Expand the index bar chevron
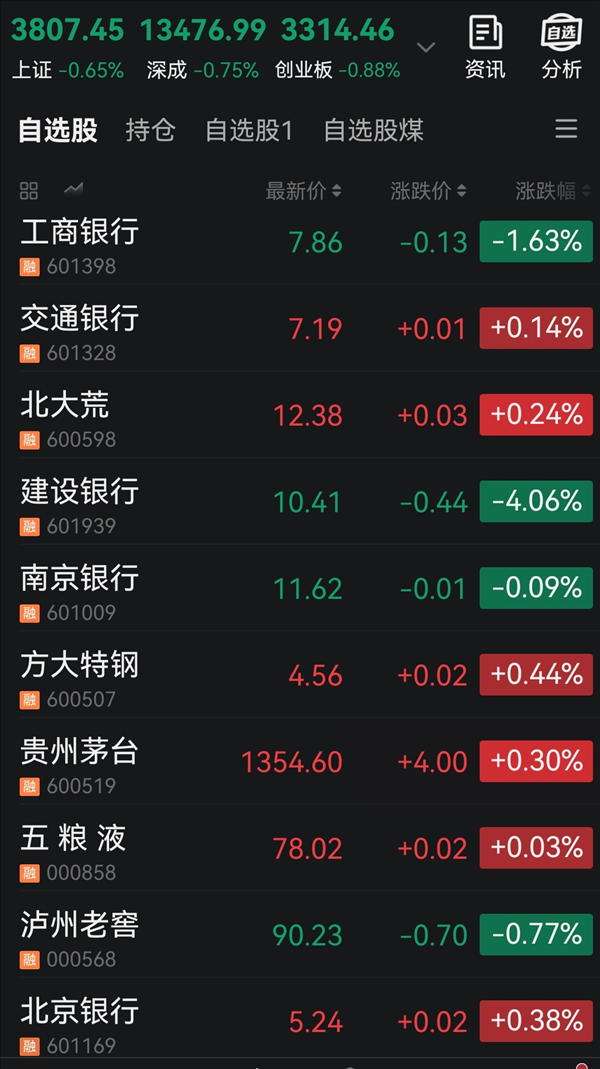The image size is (600, 1069). 426,47
